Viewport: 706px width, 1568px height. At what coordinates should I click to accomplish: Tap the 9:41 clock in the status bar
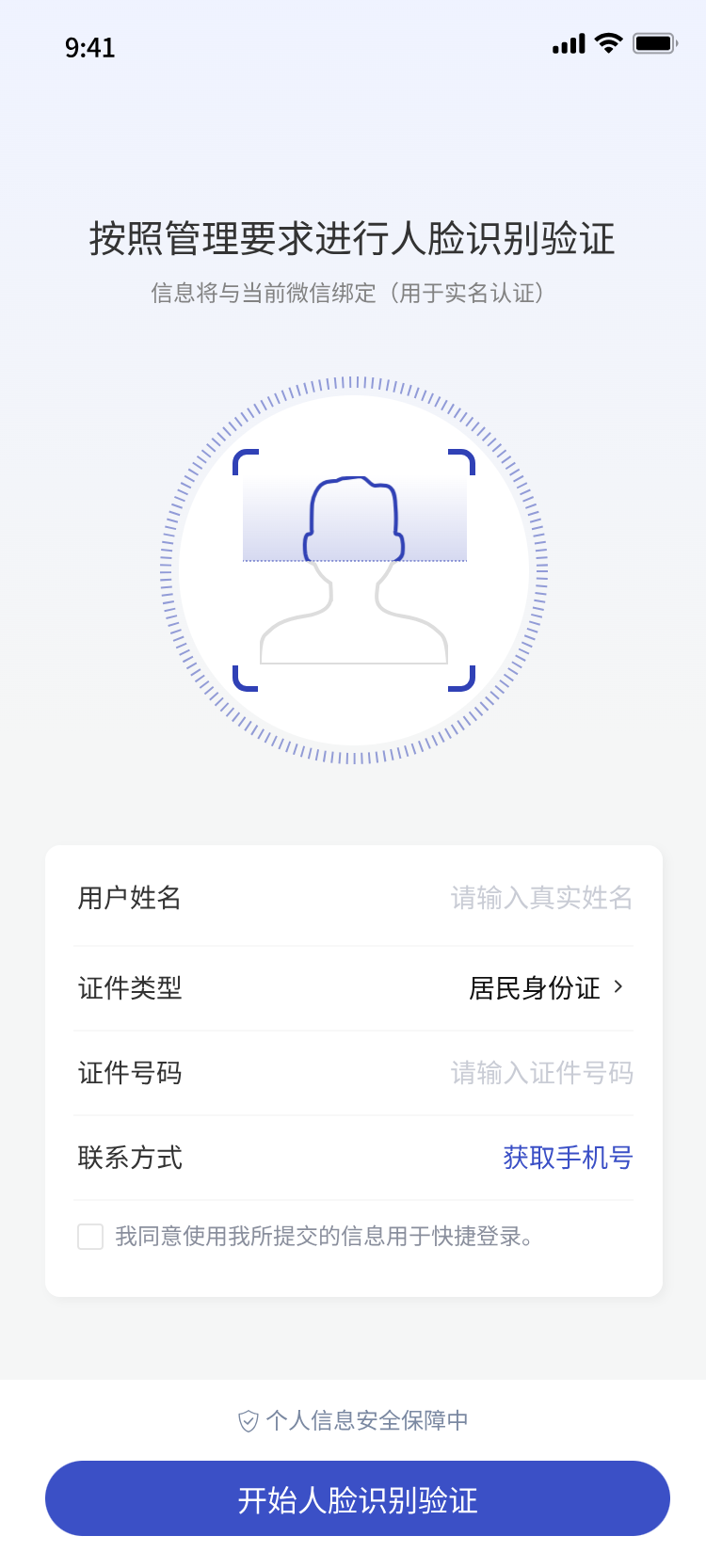tap(90, 47)
